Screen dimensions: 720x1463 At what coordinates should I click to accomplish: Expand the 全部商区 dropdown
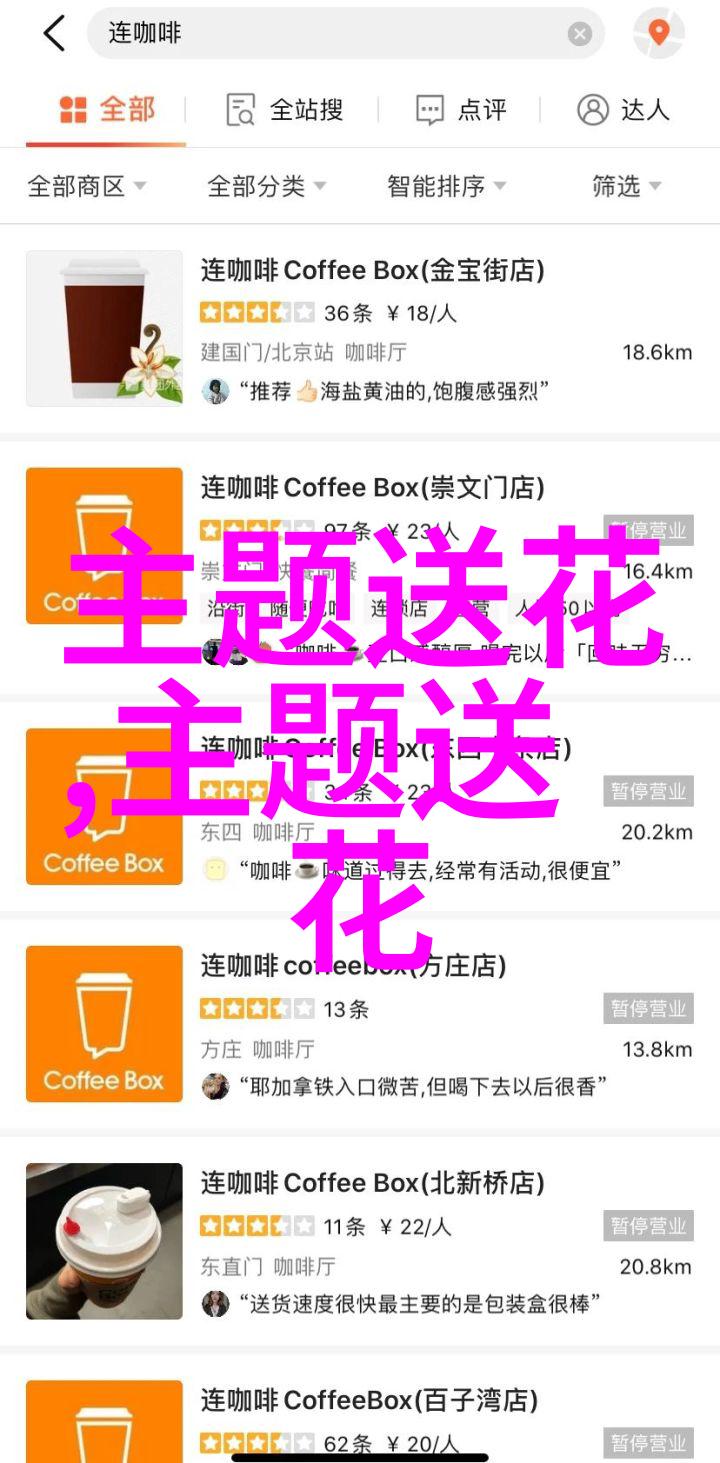click(87, 186)
